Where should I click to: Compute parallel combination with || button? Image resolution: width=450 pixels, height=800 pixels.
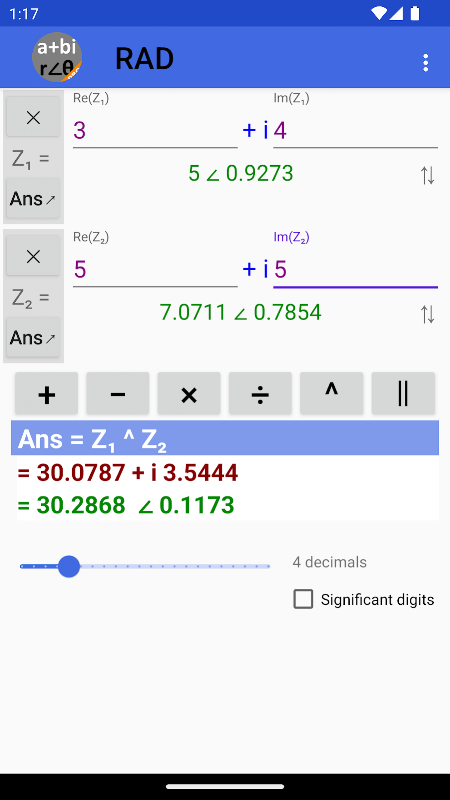point(403,393)
